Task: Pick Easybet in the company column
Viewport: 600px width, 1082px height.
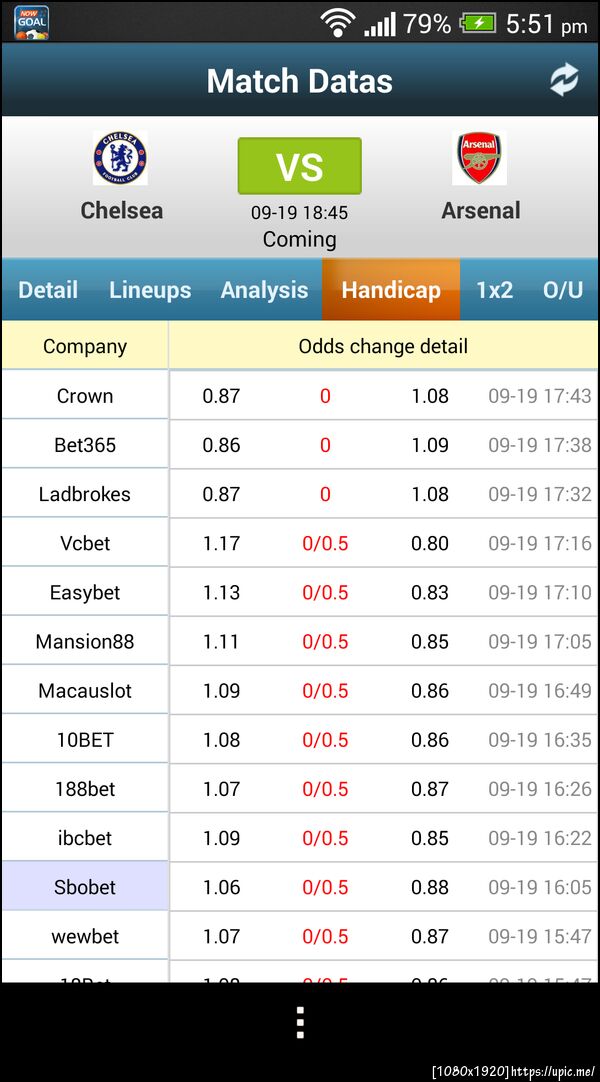Action: pyautogui.click(x=85, y=592)
